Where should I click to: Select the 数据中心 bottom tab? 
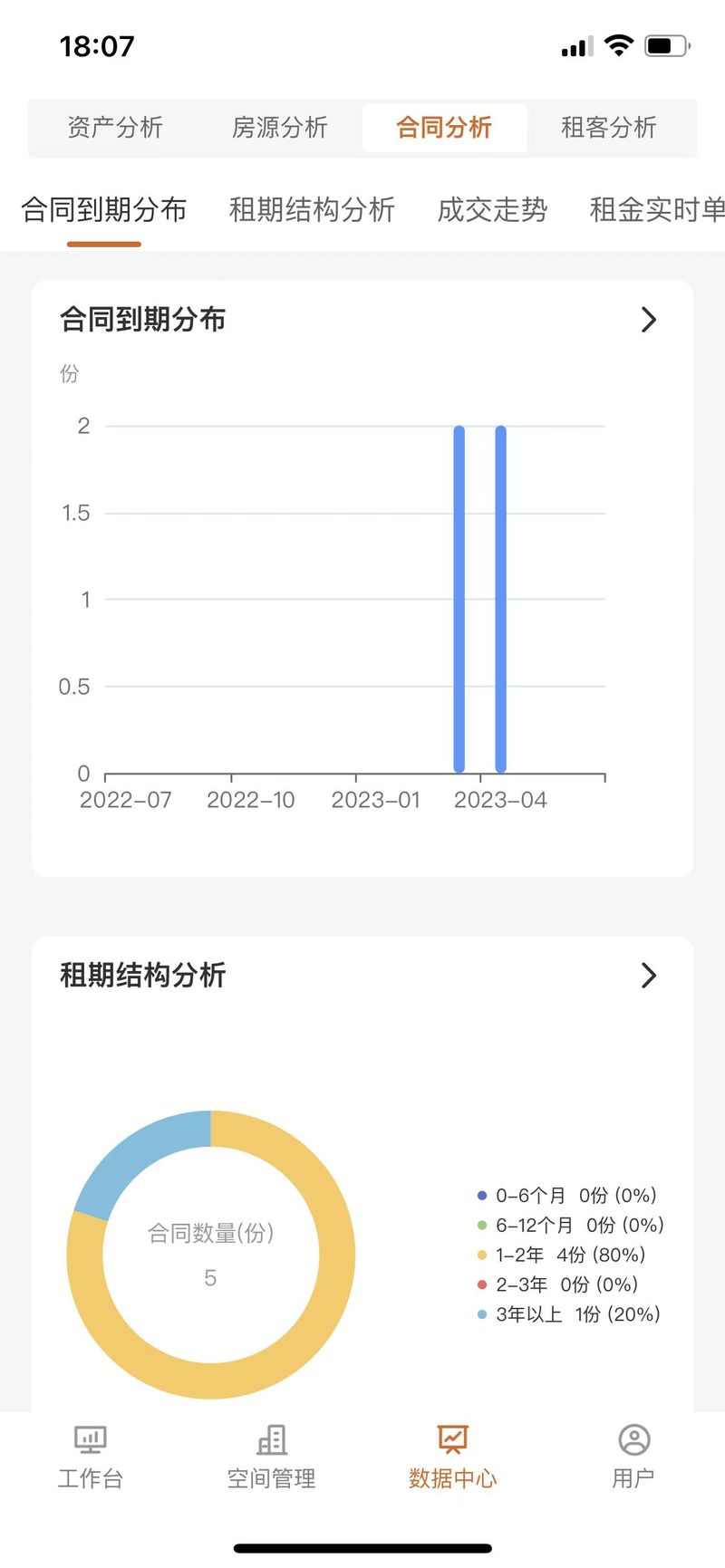click(453, 1457)
